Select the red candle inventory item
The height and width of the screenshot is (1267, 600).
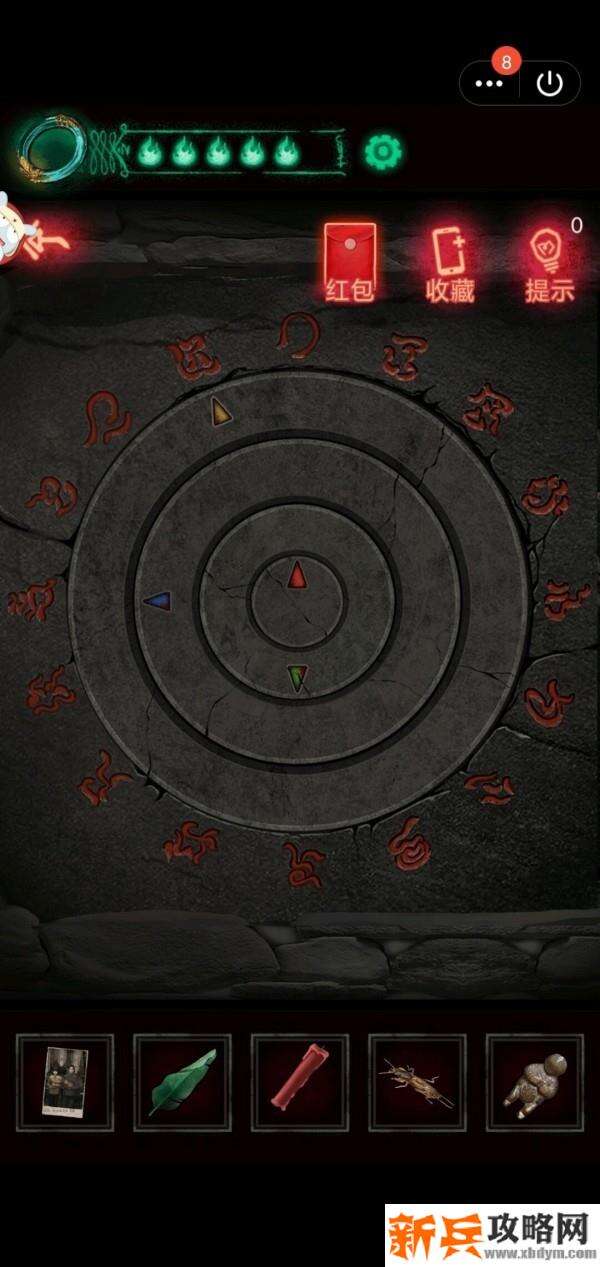click(299, 1082)
